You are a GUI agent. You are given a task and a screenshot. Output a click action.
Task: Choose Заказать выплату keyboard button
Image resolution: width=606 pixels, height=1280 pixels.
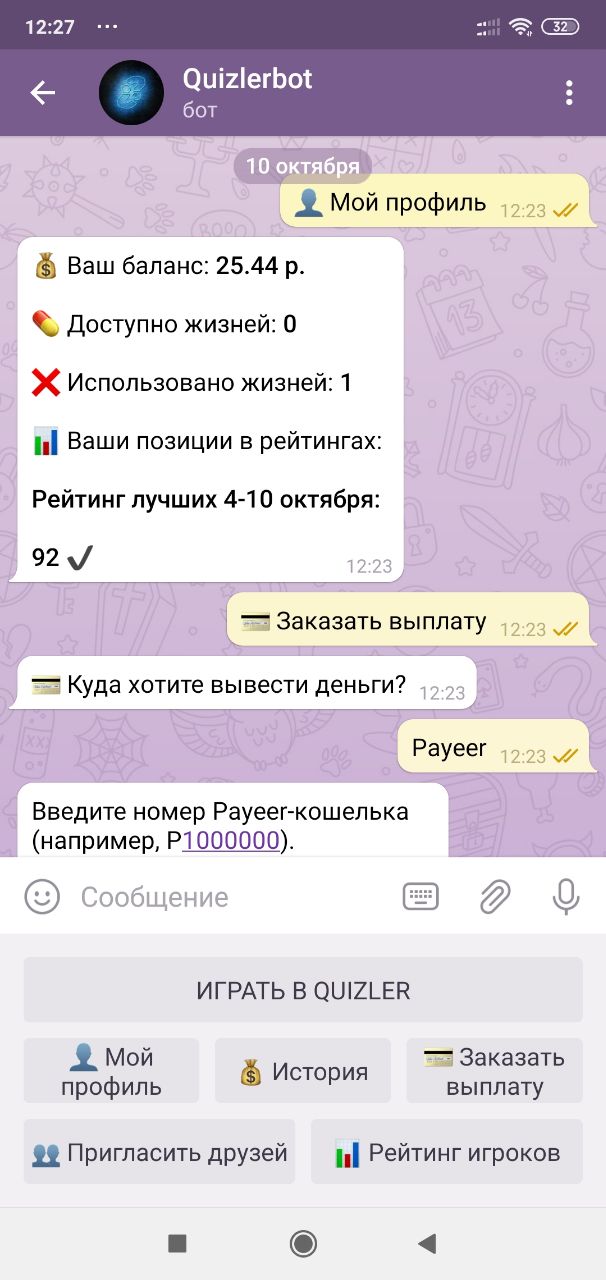pos(494,1071)
